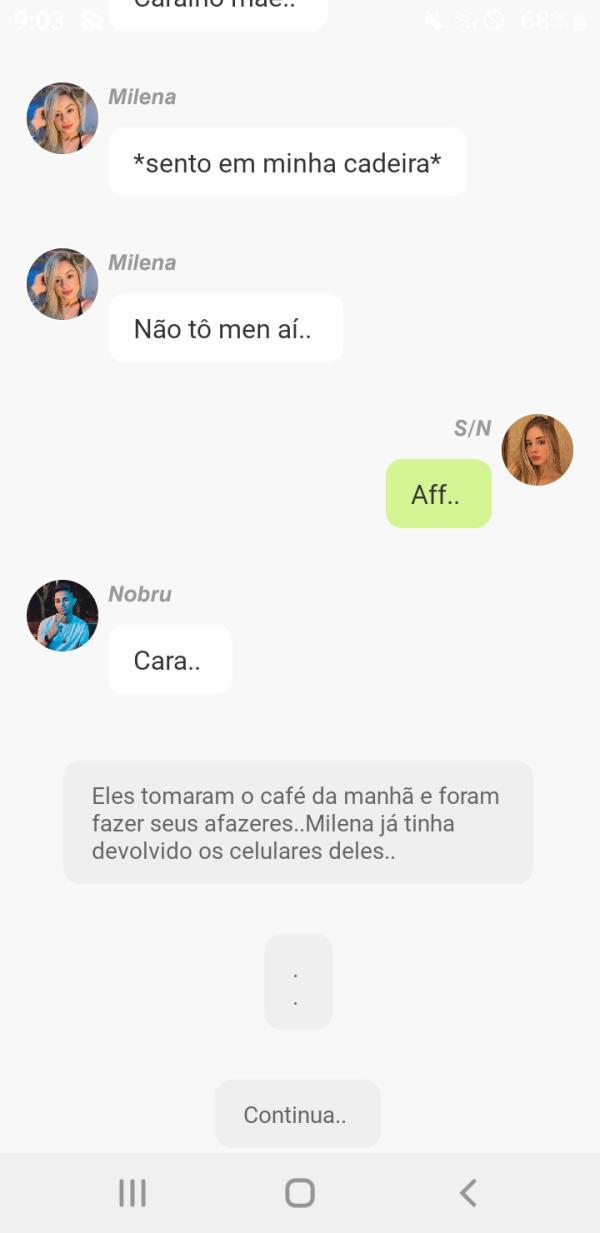Open recent apps from the navigation bar
Image resolution: width=600 pixels, height=1233 pixels.
[132, 1192]
